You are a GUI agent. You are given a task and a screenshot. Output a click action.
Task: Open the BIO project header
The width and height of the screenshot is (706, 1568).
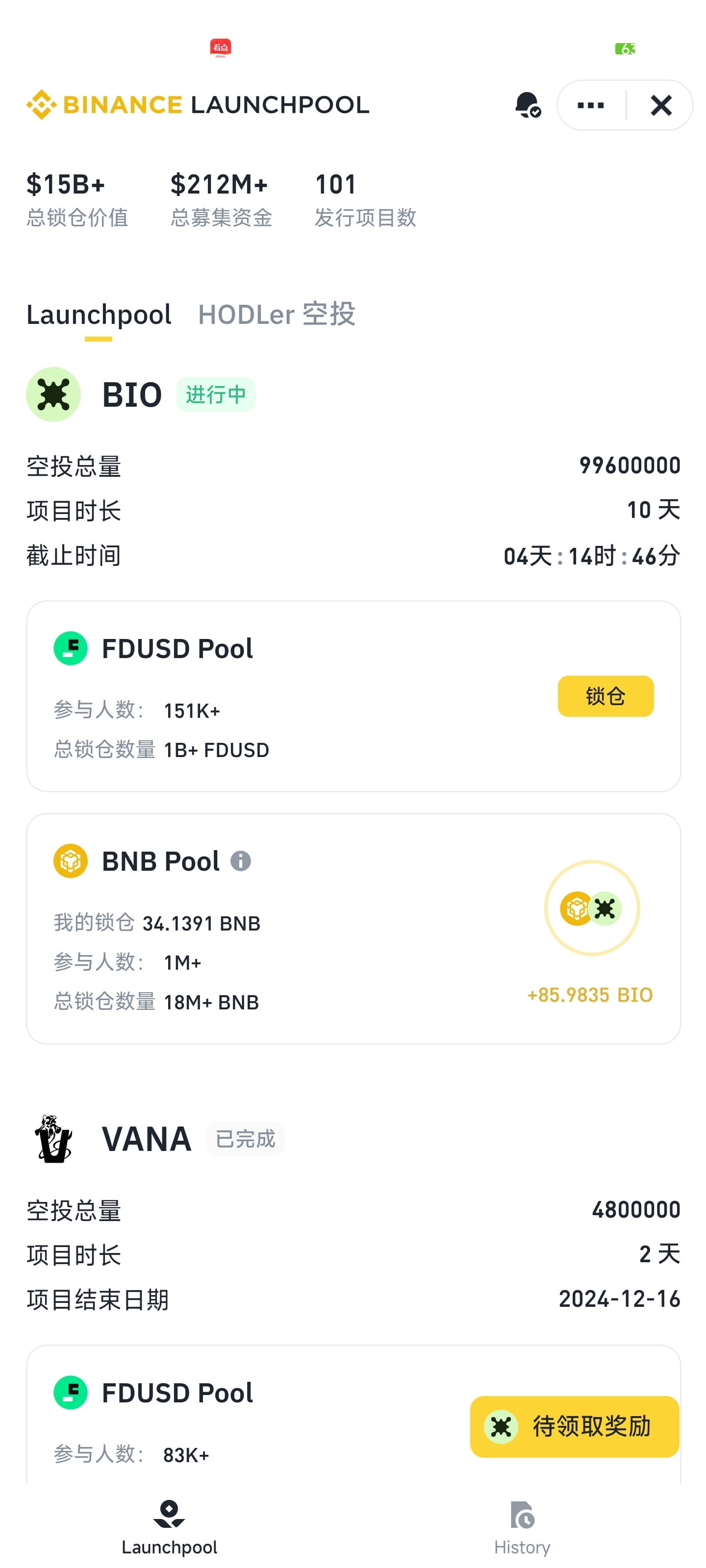(x=140, y=394)
